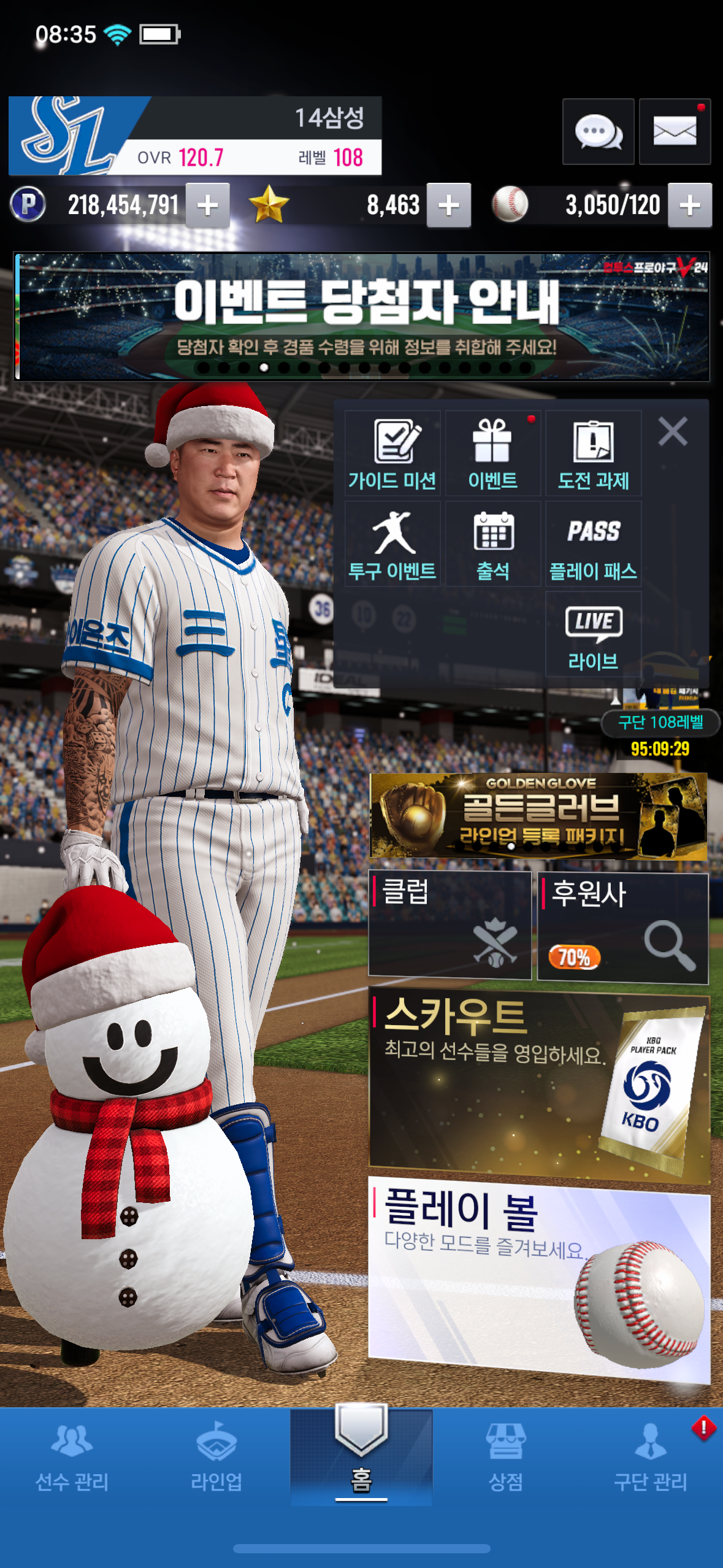Viewport: 723px width, 1568px height.
Task: Add more play balls with the plus button
Action: [x=690, y=206]
